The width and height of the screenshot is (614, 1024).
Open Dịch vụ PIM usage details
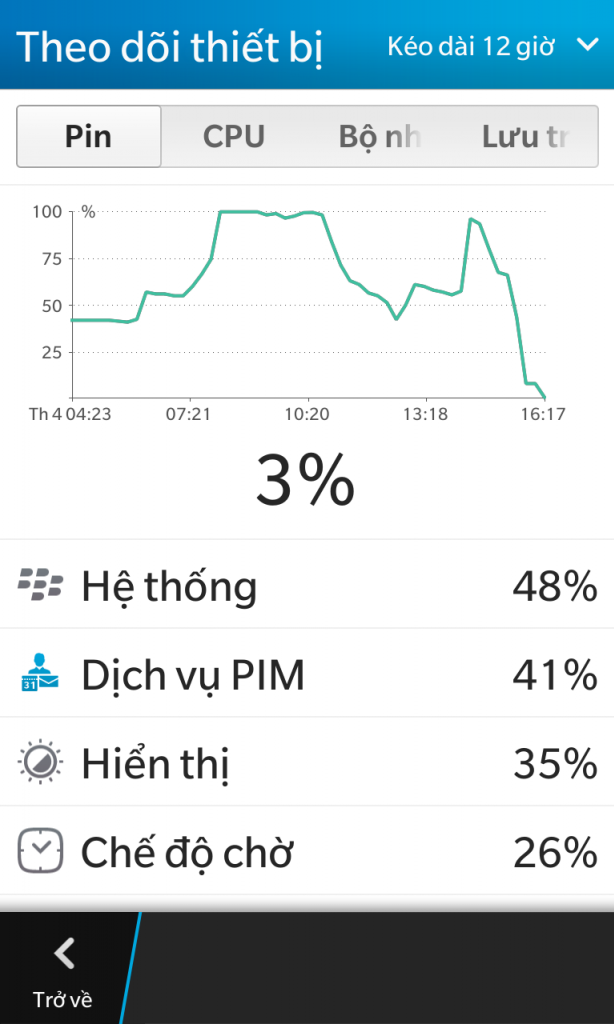click(x=307, y=674)
